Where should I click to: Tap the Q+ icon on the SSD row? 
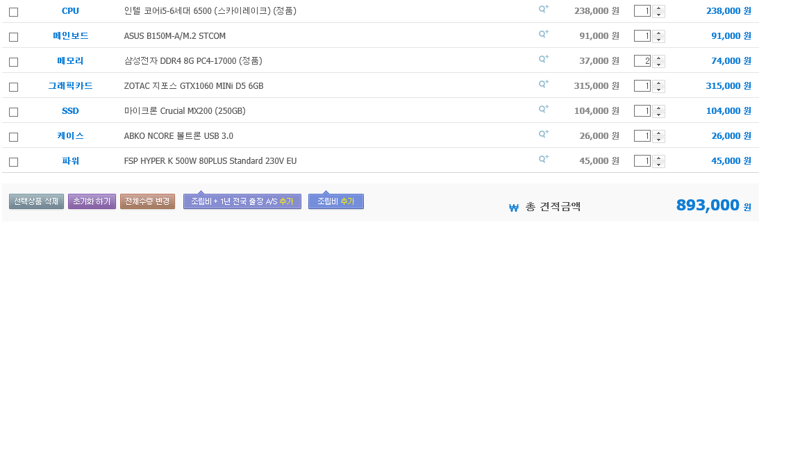pos(543,109)
